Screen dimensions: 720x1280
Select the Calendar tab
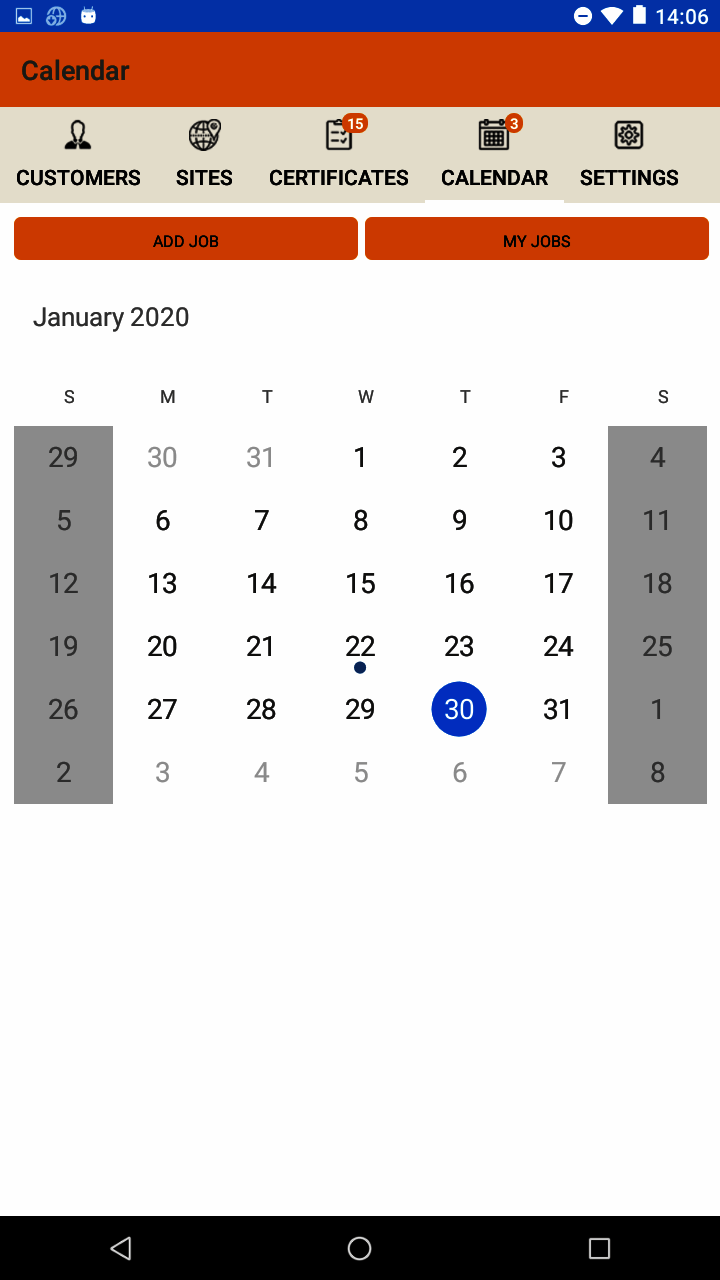[x=494, y=155]
